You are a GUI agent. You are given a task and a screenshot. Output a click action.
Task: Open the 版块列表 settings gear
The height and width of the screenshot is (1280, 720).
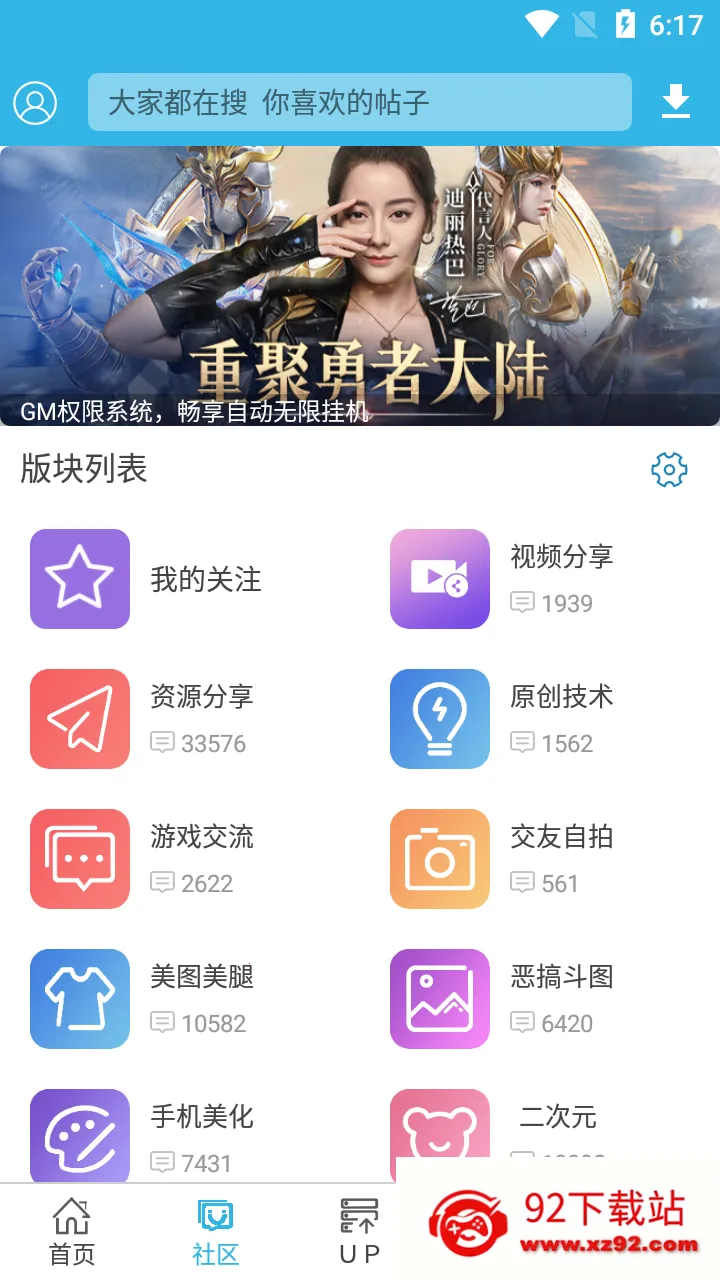tap(669, 469)
